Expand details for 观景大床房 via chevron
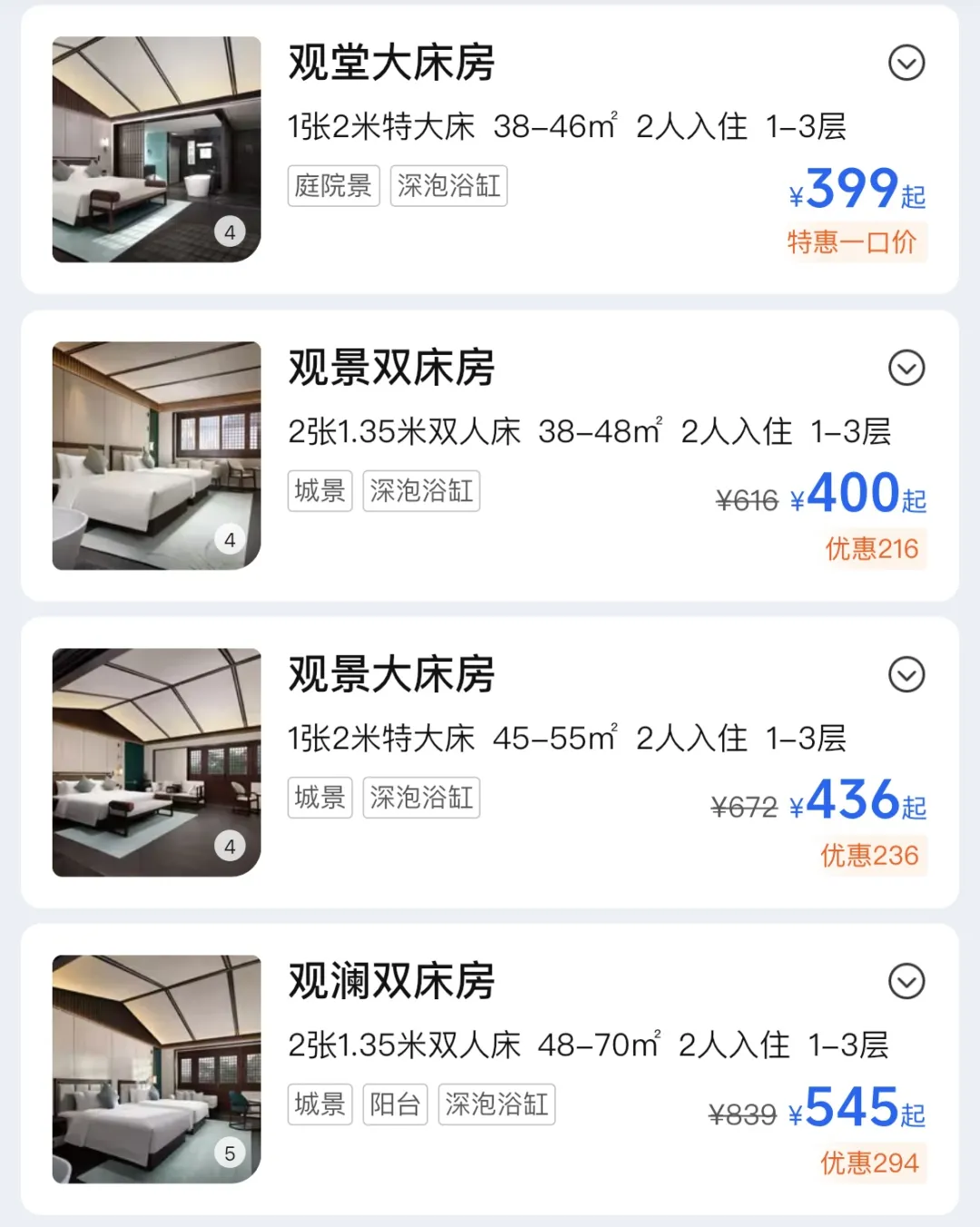This screenshot has height=1227, width=980. click(906, 675)
